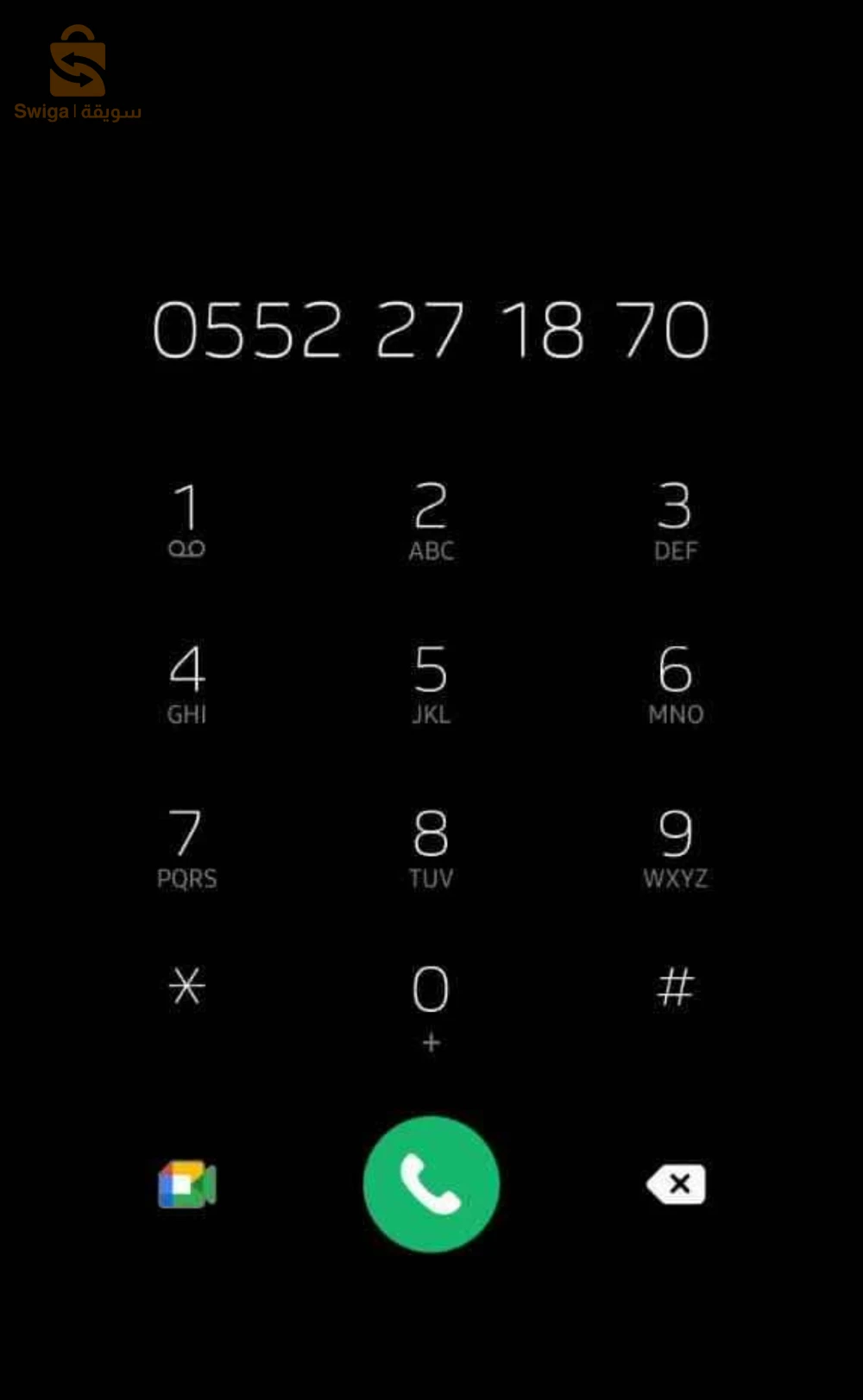Tap the 6 MNO key
Image resolution: width=863 pixels, height=1400 pixels.
(x=675, y=683)
